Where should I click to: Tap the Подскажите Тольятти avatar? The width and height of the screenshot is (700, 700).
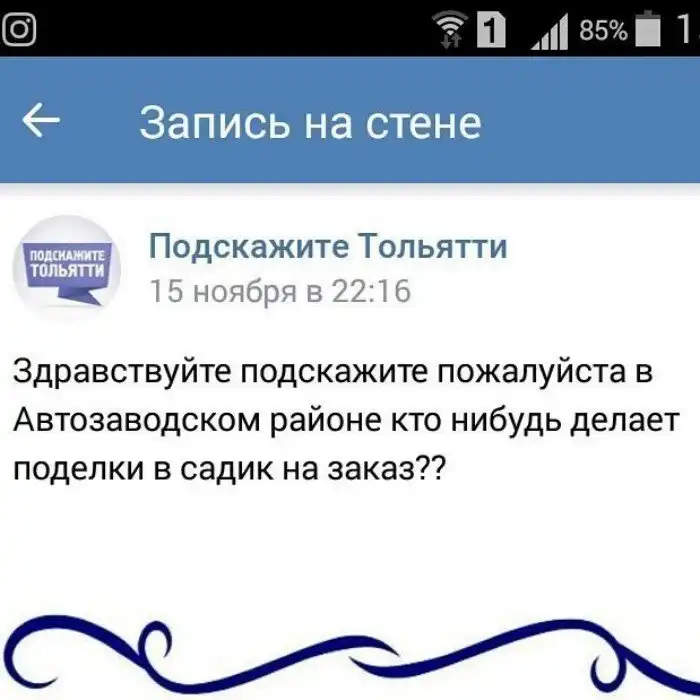tap(66, 267)
